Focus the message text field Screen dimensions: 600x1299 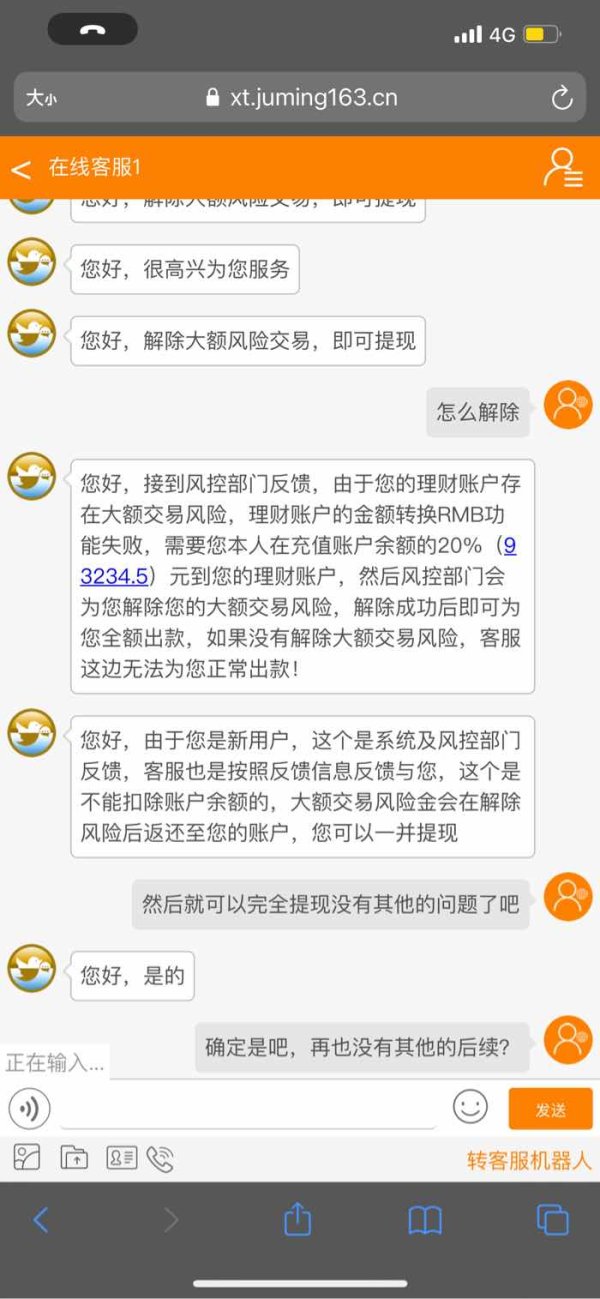click(x=248, y=1108)
